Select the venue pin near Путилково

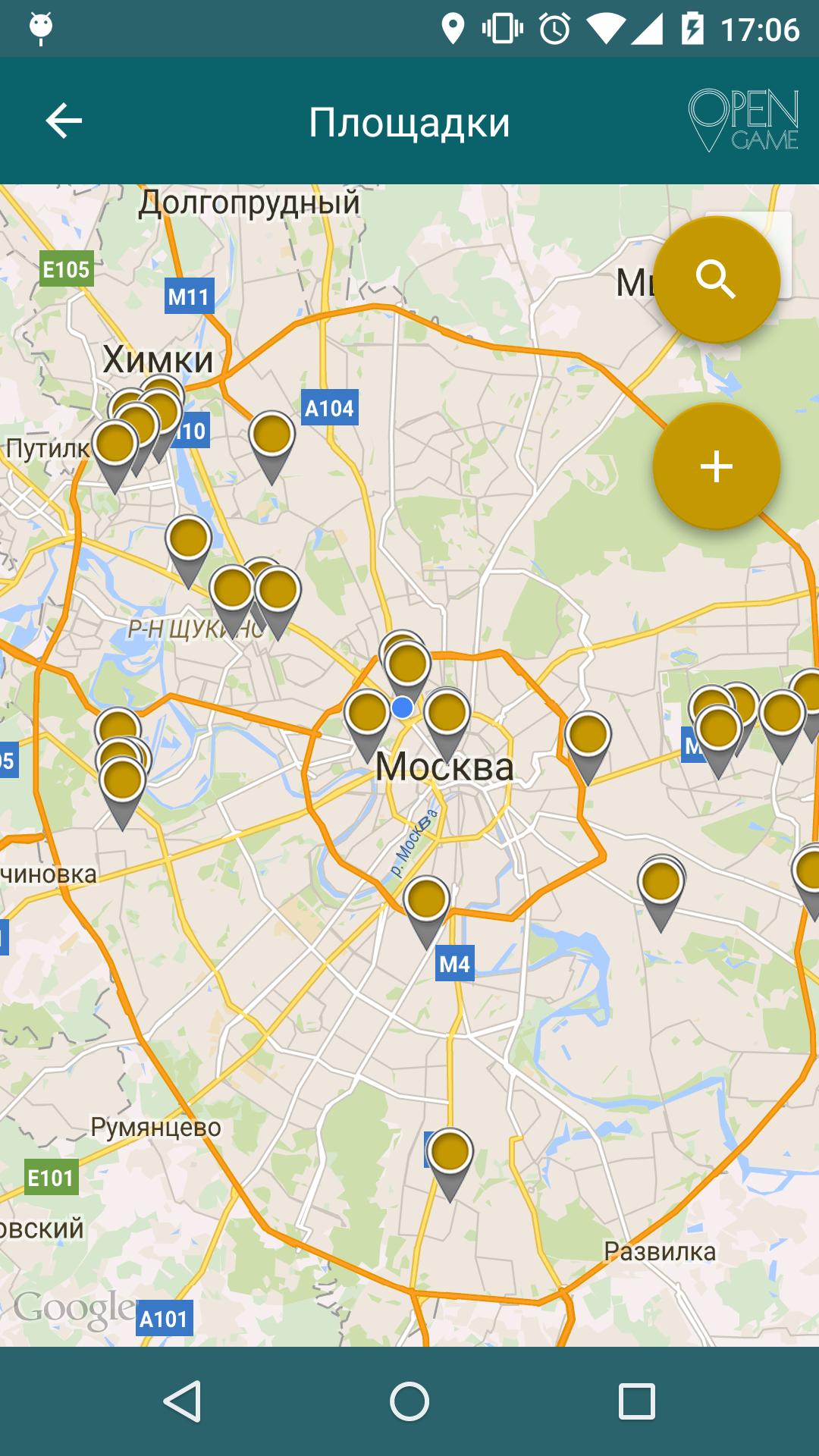[115, 444]
